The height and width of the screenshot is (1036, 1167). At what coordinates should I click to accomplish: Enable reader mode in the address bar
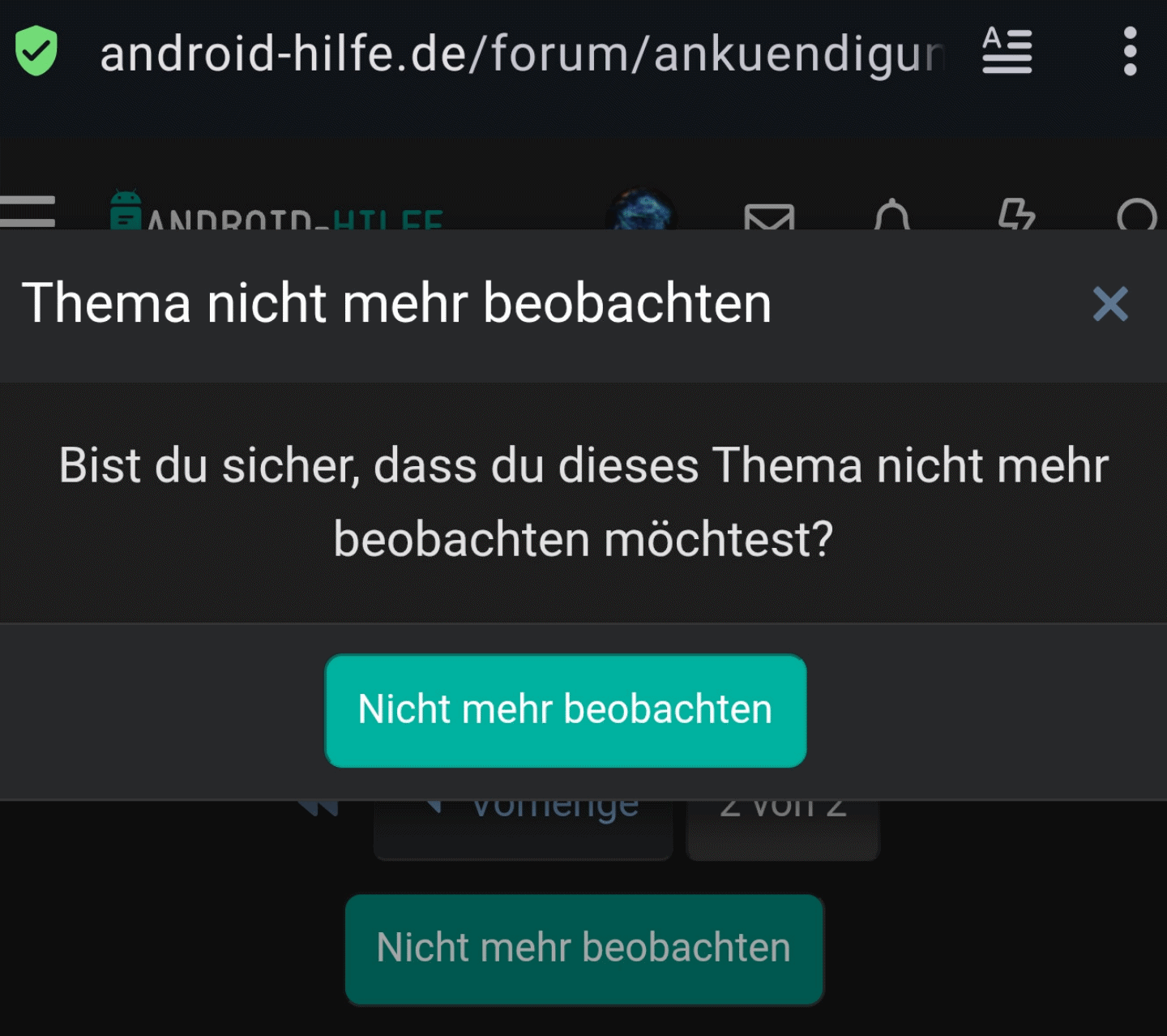pos(1007,52)
